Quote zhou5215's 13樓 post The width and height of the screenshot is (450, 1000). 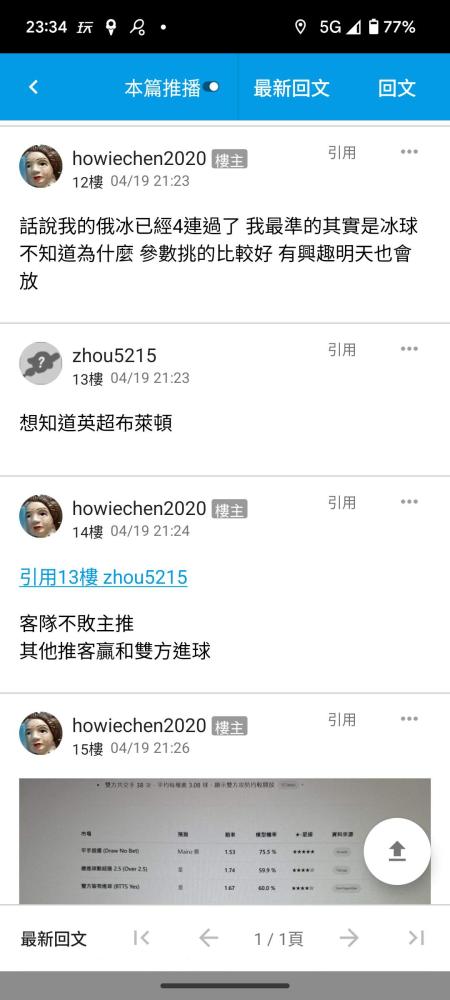tap(342, 349)
